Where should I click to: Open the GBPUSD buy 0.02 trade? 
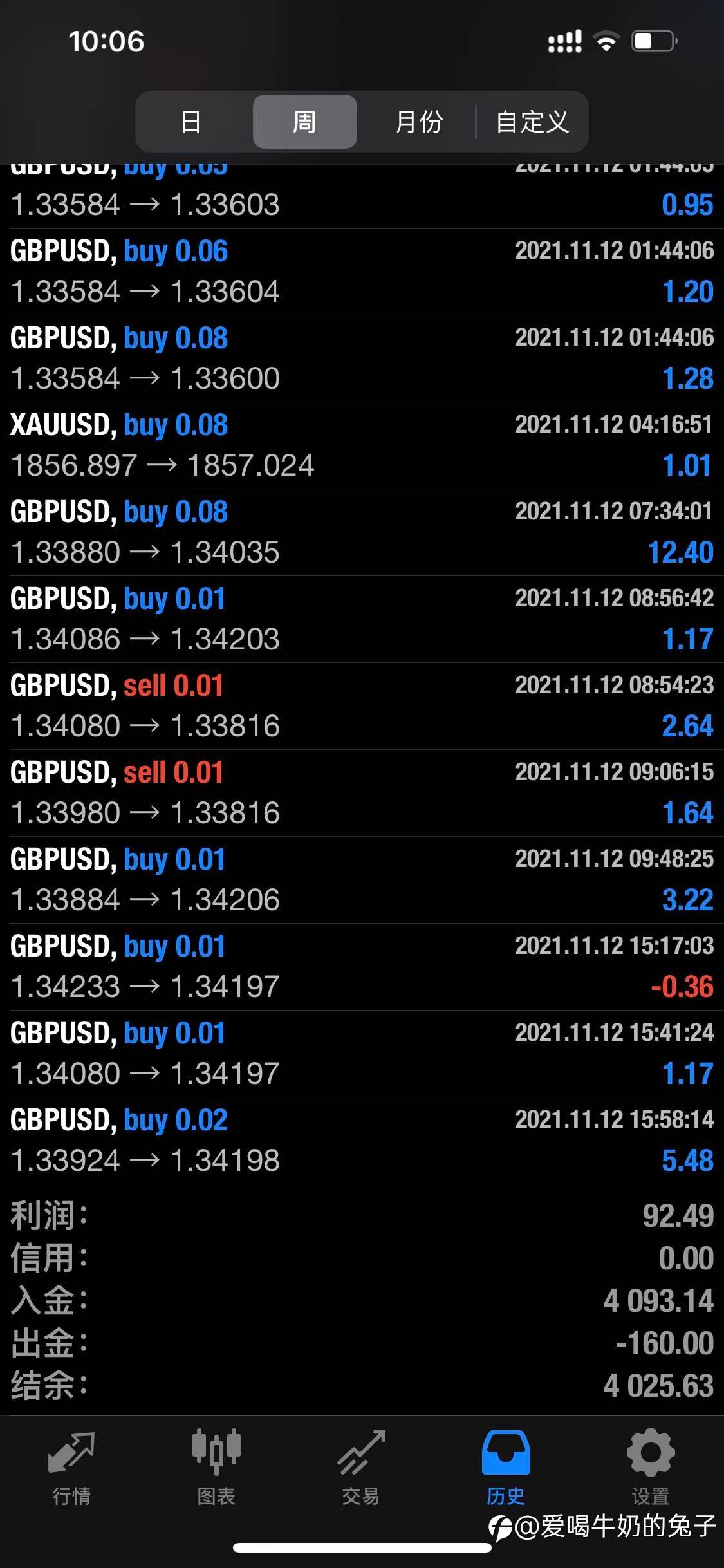[x=362, y=1141]
